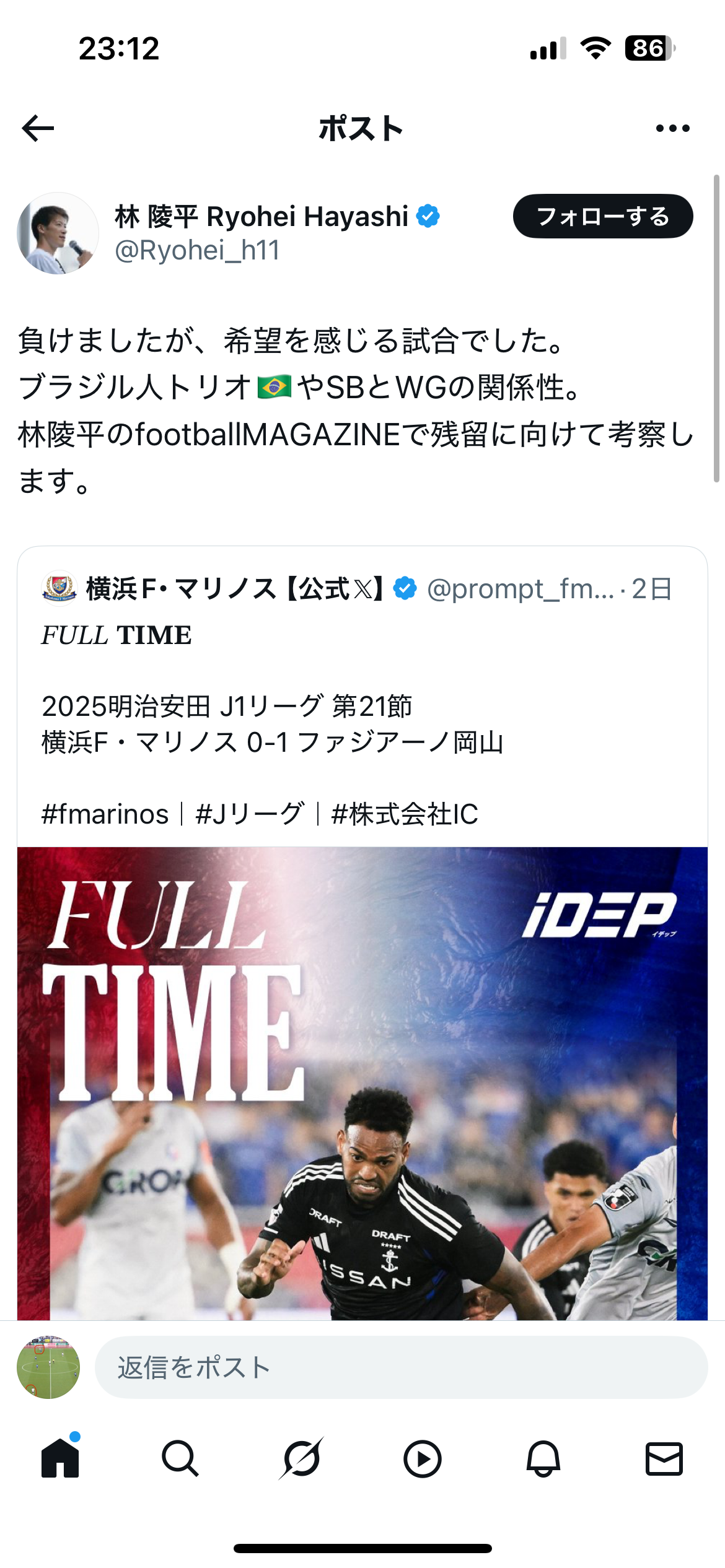The width and height of the screenshot is (725, 1568).
Task: View the FULL TIME match image
Action: point(362,1083)
